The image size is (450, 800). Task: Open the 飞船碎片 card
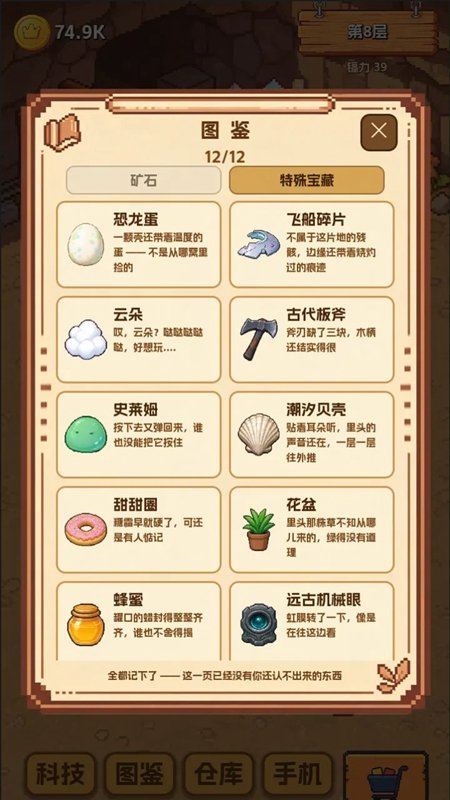click(312, 244)
